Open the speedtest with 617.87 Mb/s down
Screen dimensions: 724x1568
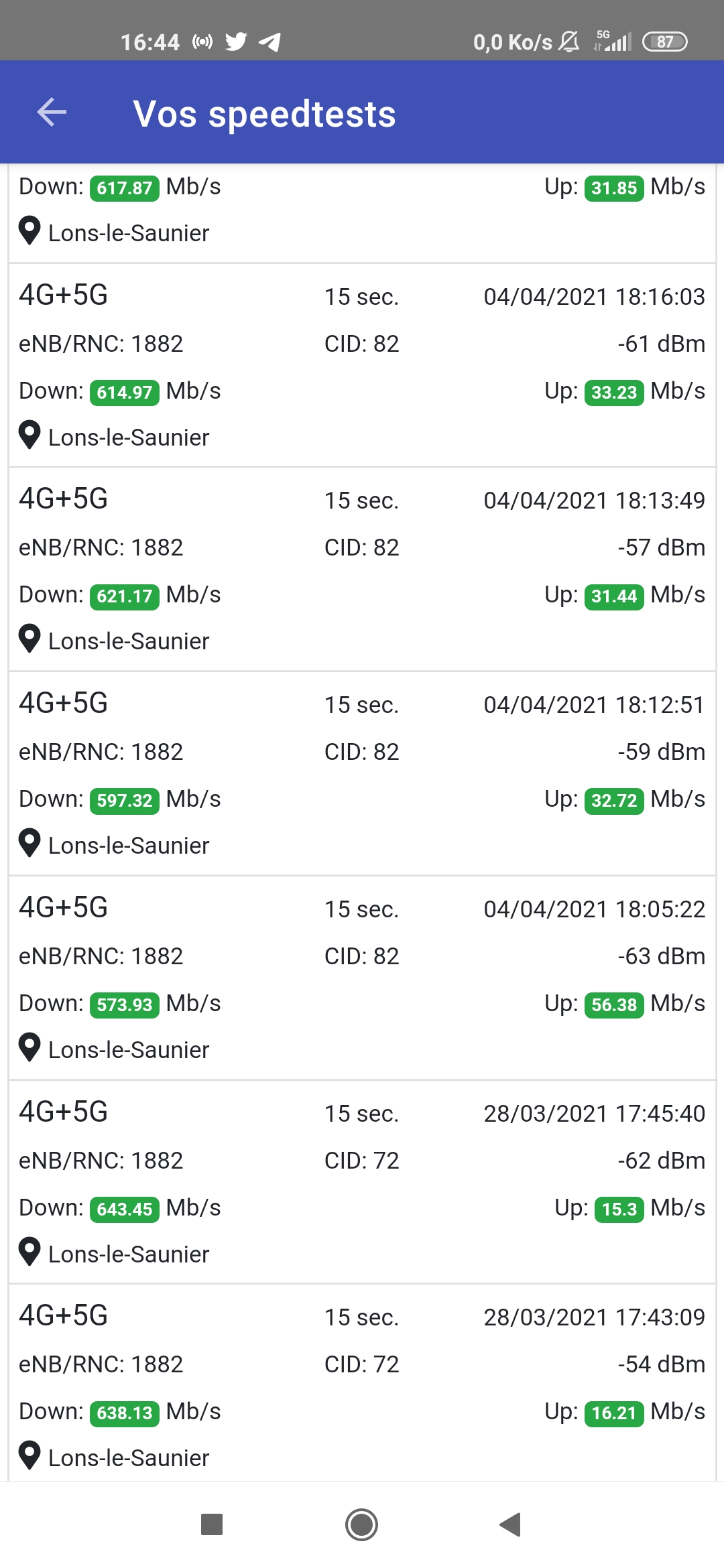coord(362,213)
